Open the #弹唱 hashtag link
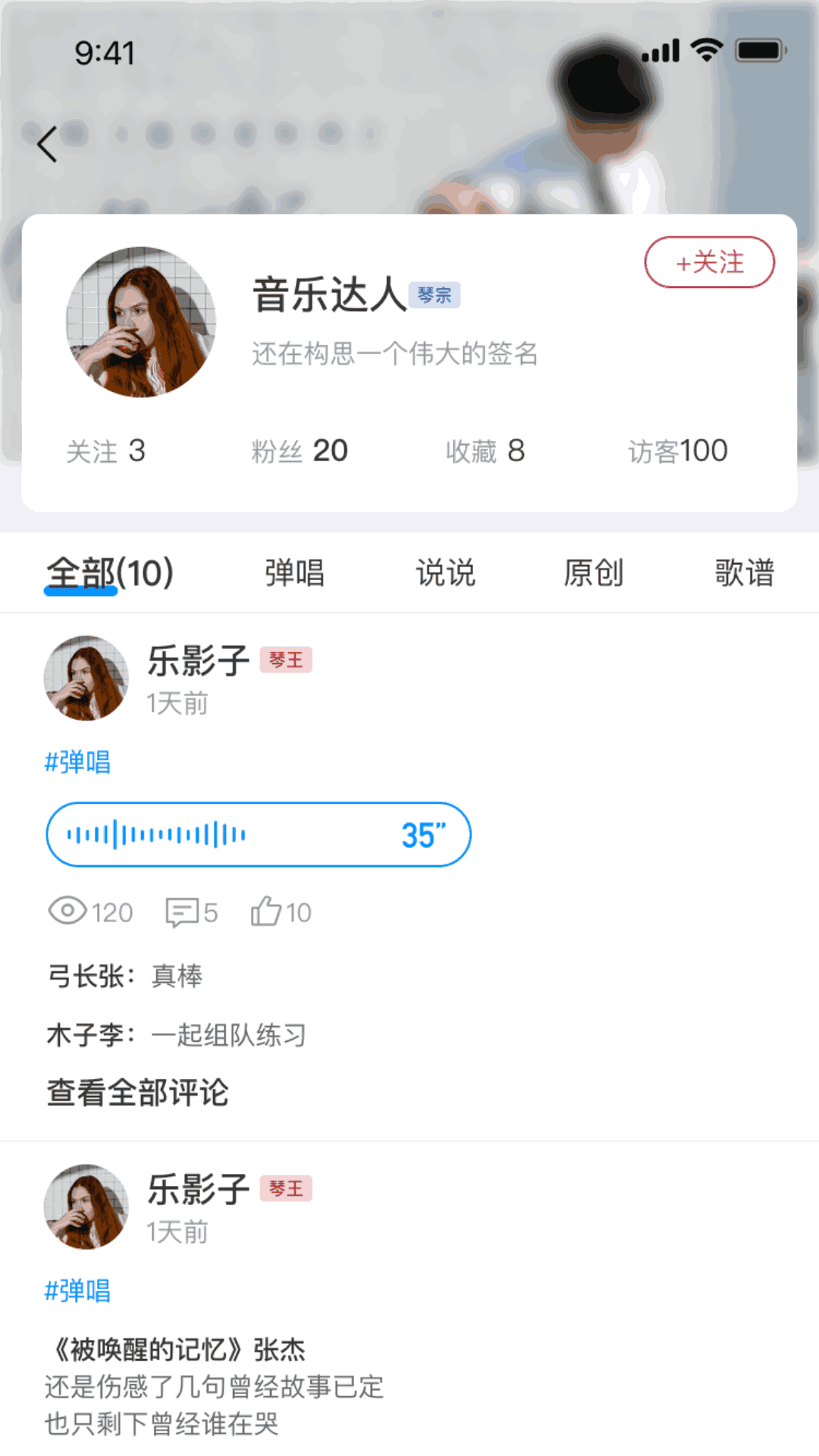 tap(77, 762)
